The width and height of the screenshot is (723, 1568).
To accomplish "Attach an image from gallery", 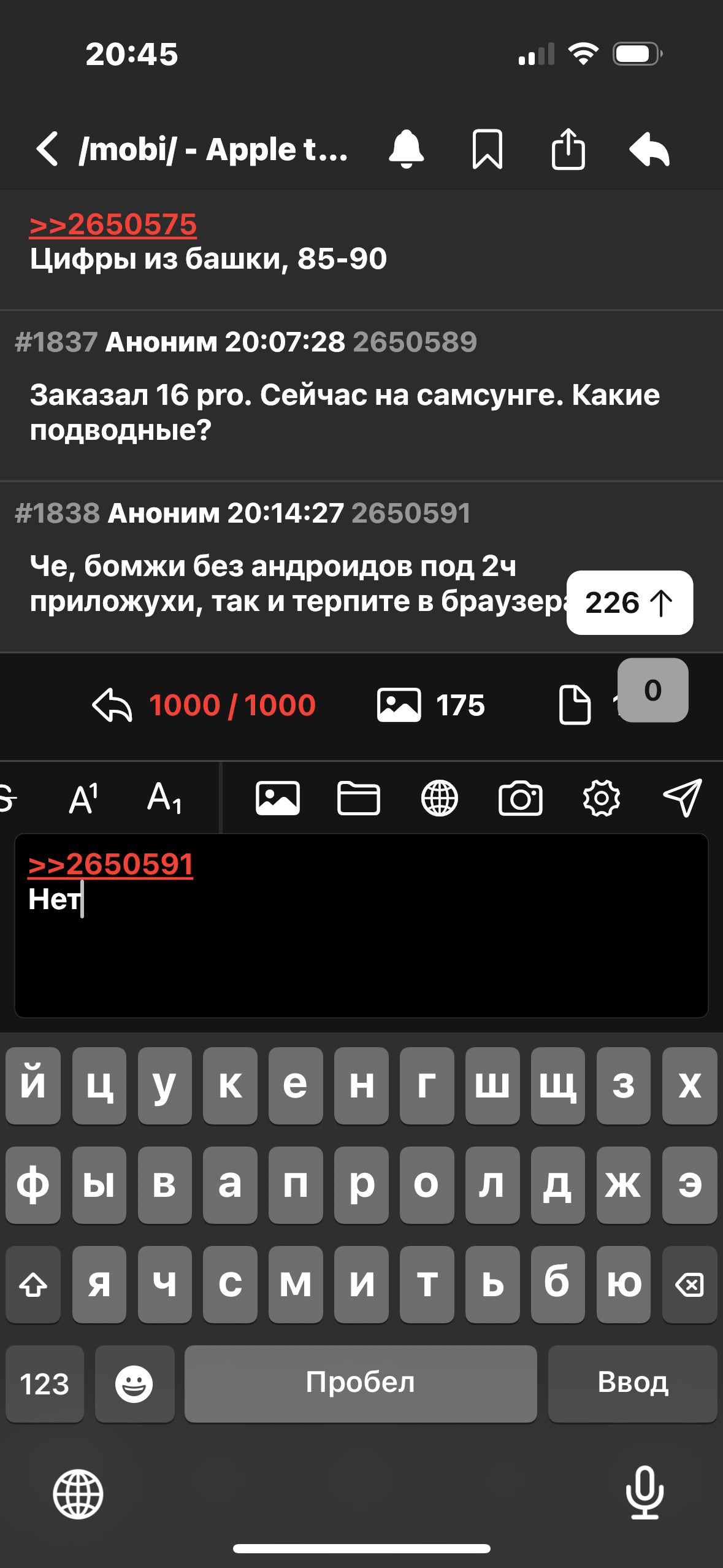I will (278, 798).
